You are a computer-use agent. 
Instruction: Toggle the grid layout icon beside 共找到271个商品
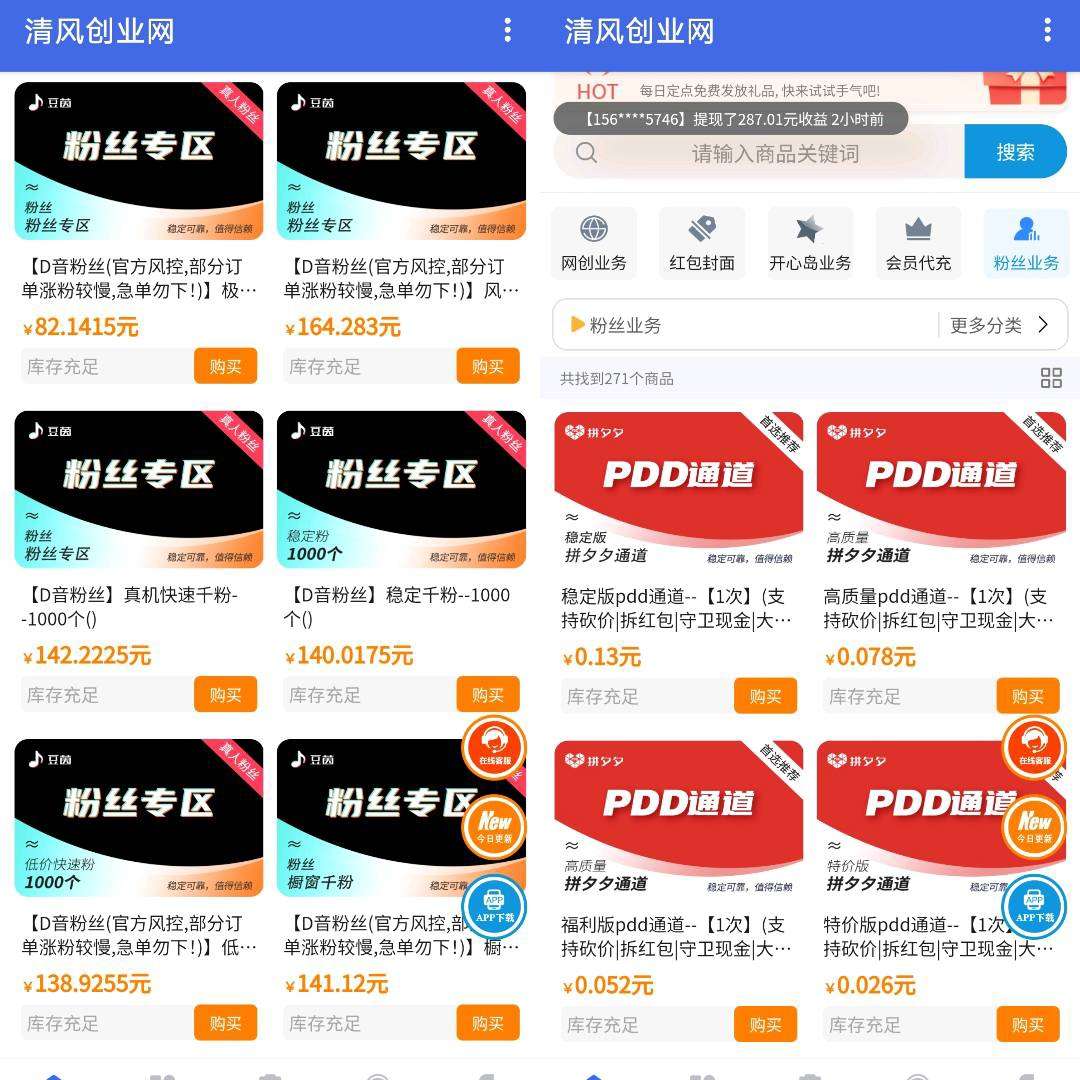point(1051,378)
